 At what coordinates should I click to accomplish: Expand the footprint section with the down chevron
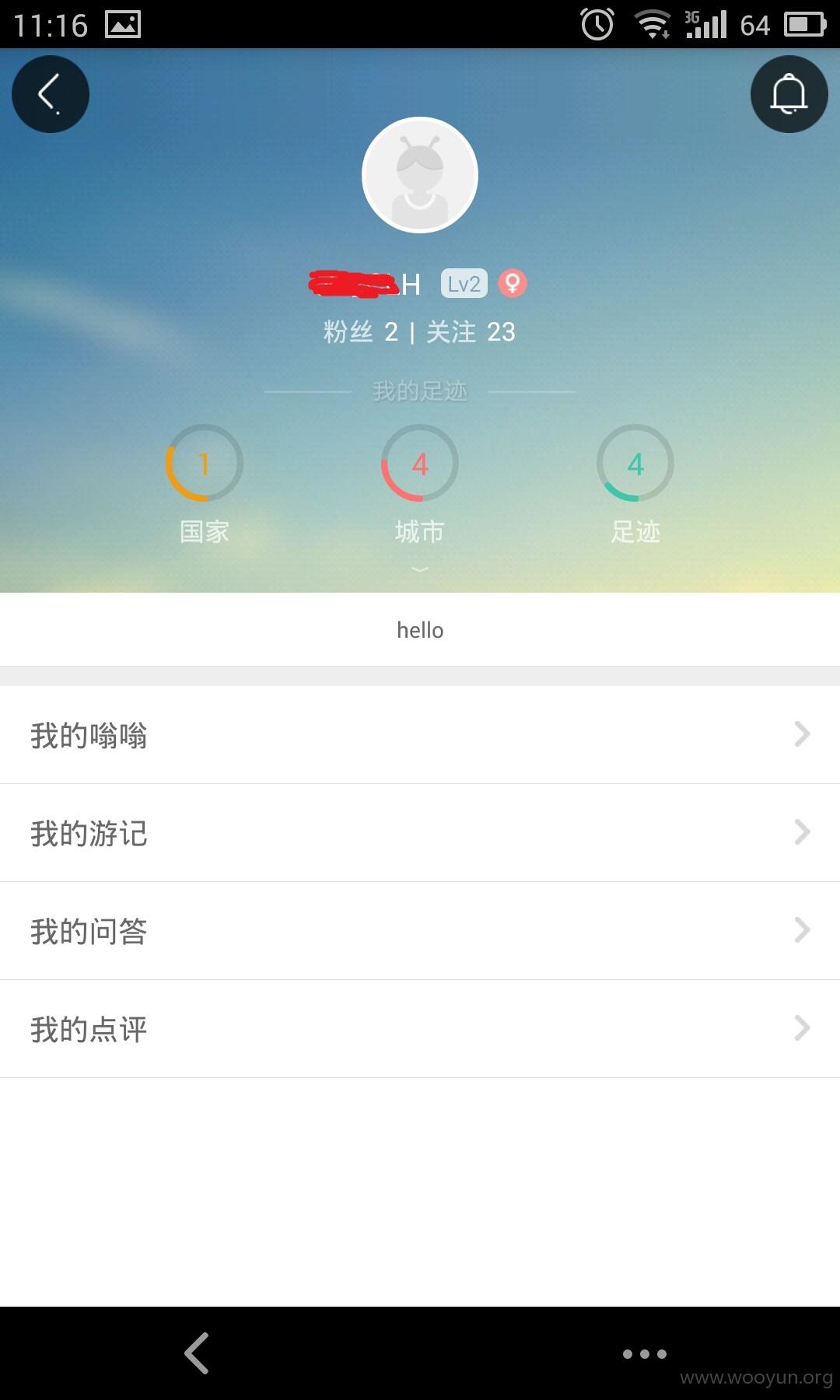pos(420,569)
